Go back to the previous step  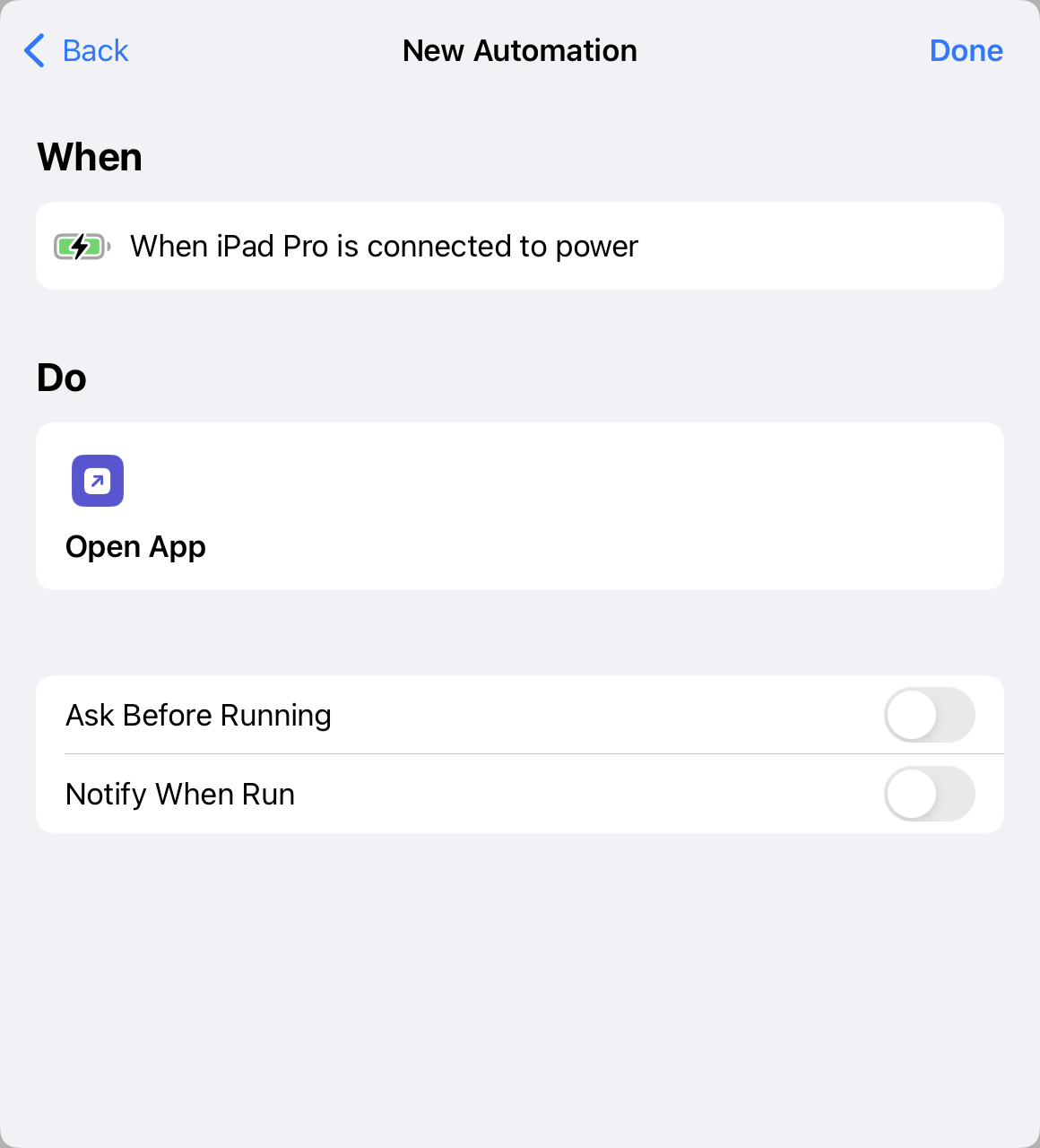[77, 51]
